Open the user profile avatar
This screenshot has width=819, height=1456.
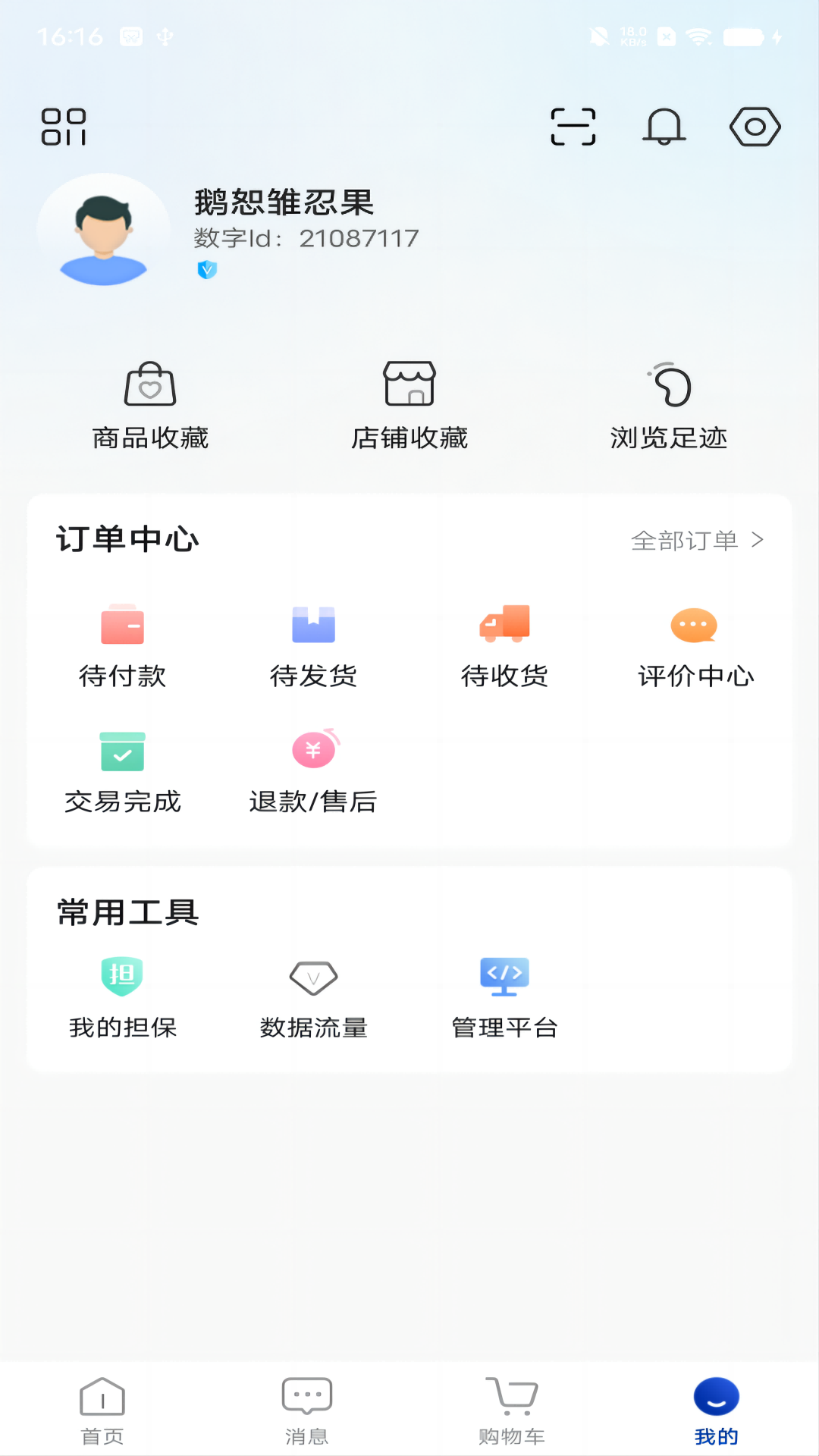click(104, 231)
